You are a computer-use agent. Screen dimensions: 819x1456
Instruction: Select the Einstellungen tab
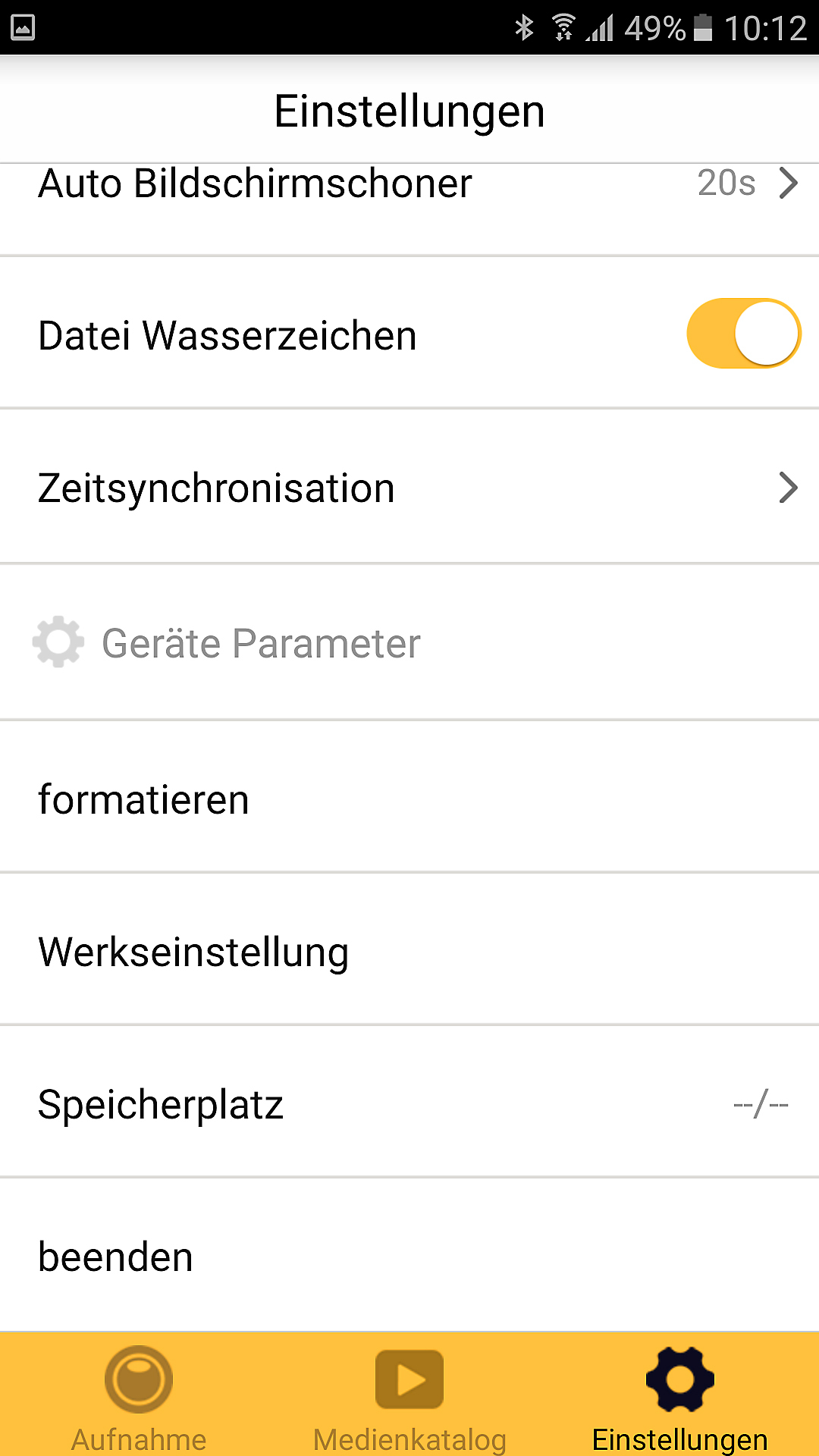(x=679, y=1397)
